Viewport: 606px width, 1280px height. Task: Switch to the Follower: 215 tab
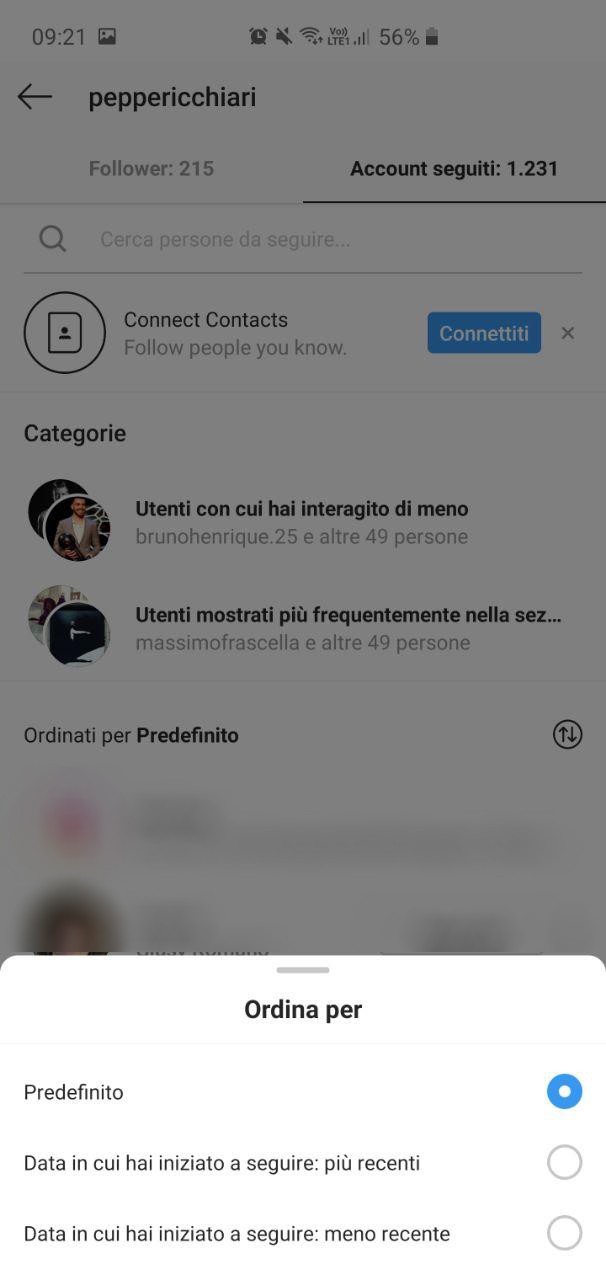(151, 169)
